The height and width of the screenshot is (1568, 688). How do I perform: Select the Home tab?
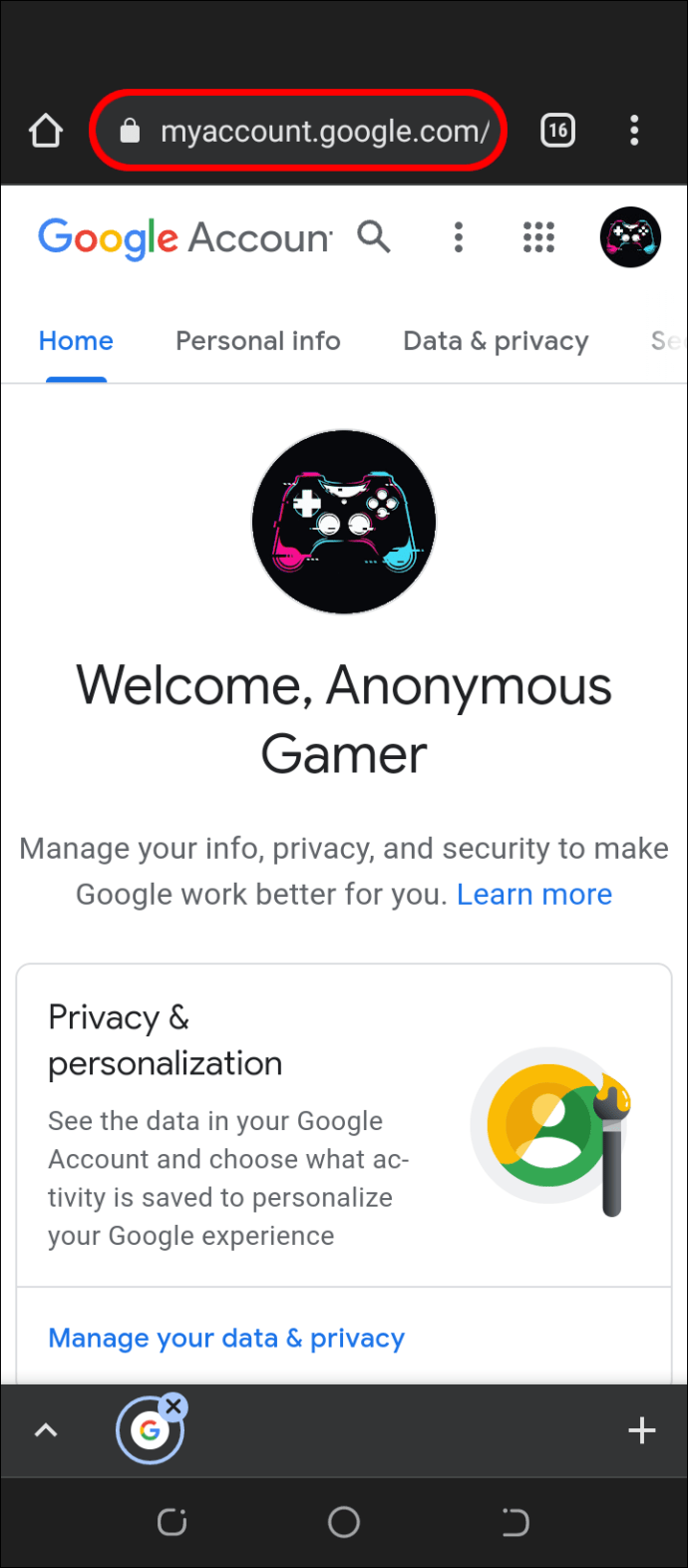point(76,341)
